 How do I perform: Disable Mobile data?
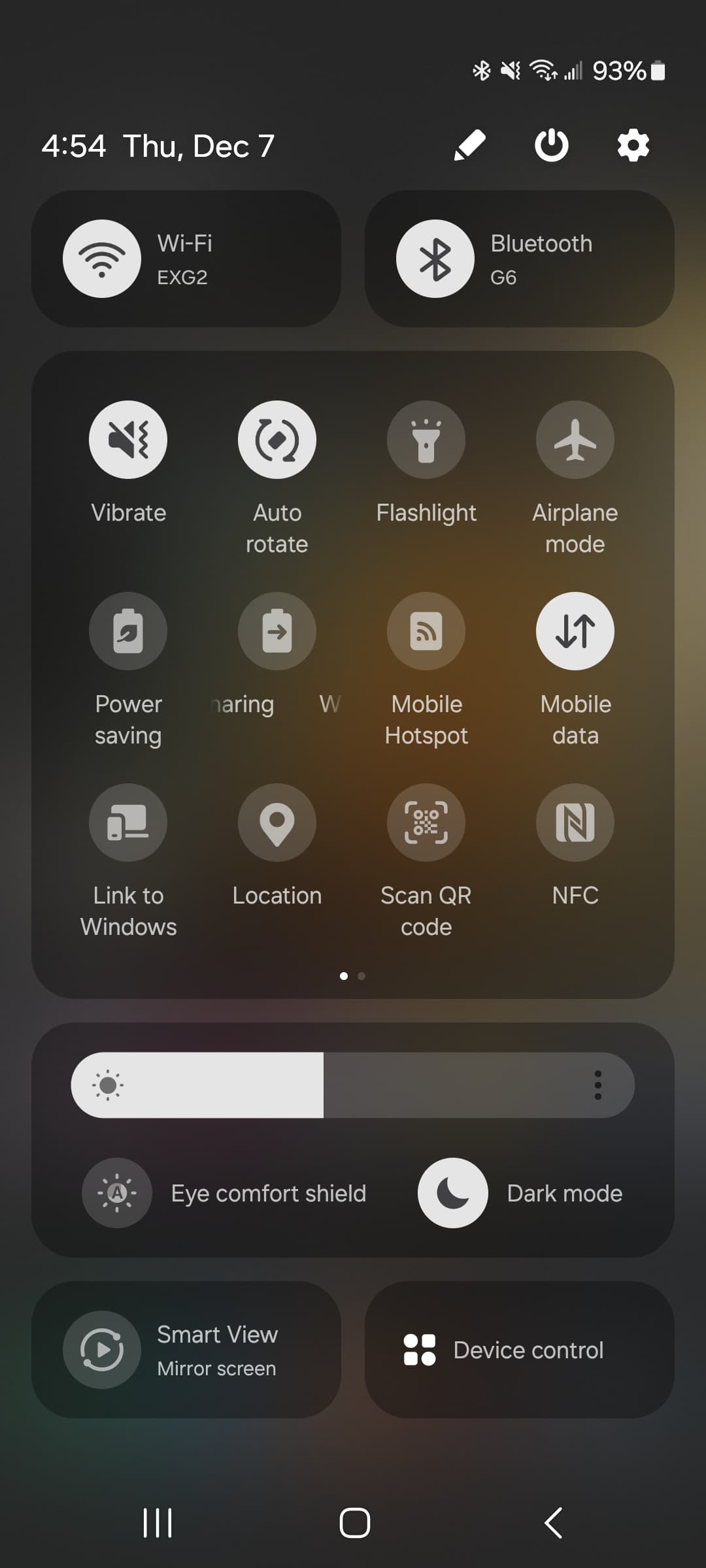click(x=575, y=631)
